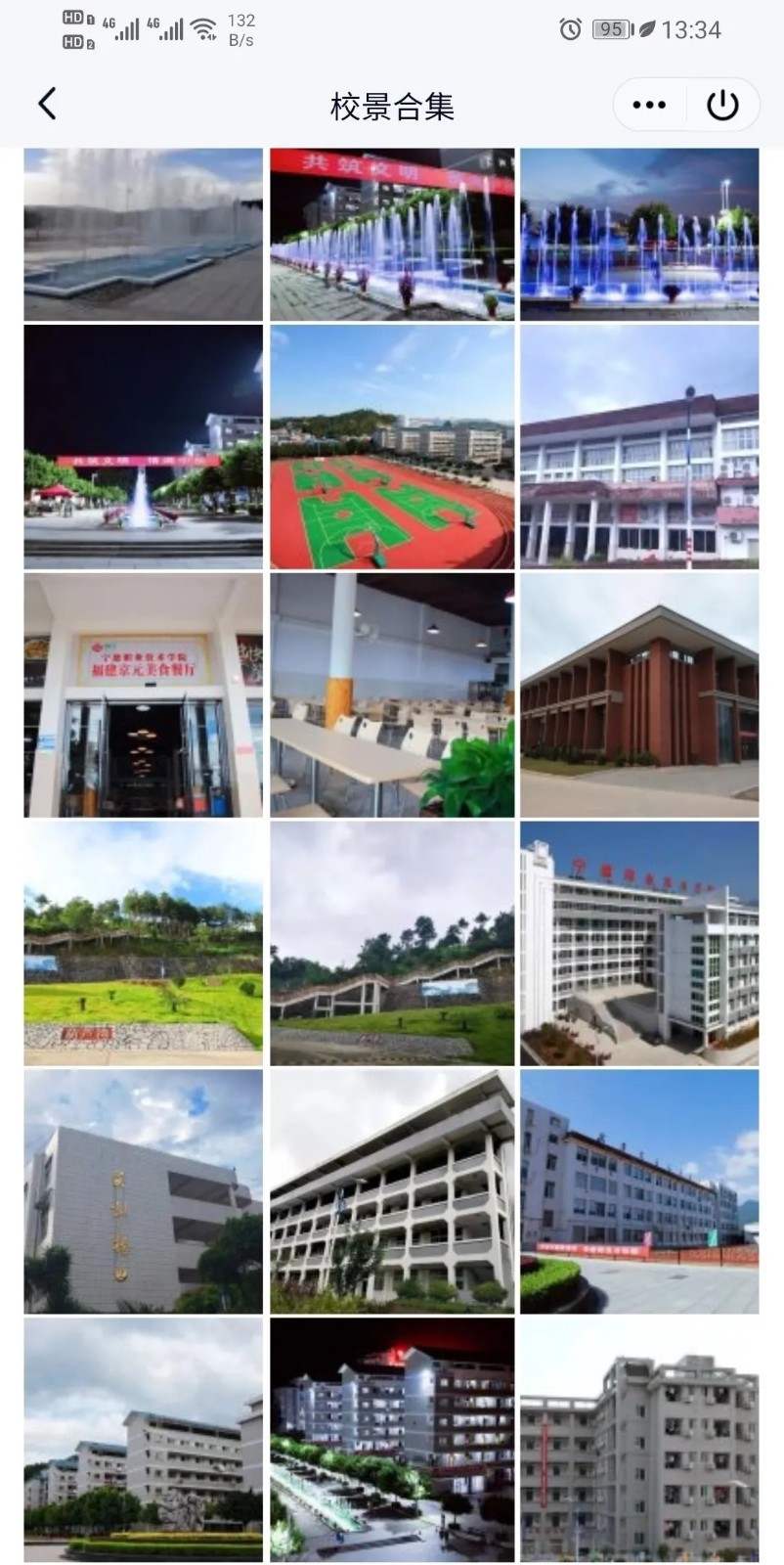Open the three-dot more options menu
This screenshot has width=784, height=1565.
pyautogui.click(x=649, y=105)
